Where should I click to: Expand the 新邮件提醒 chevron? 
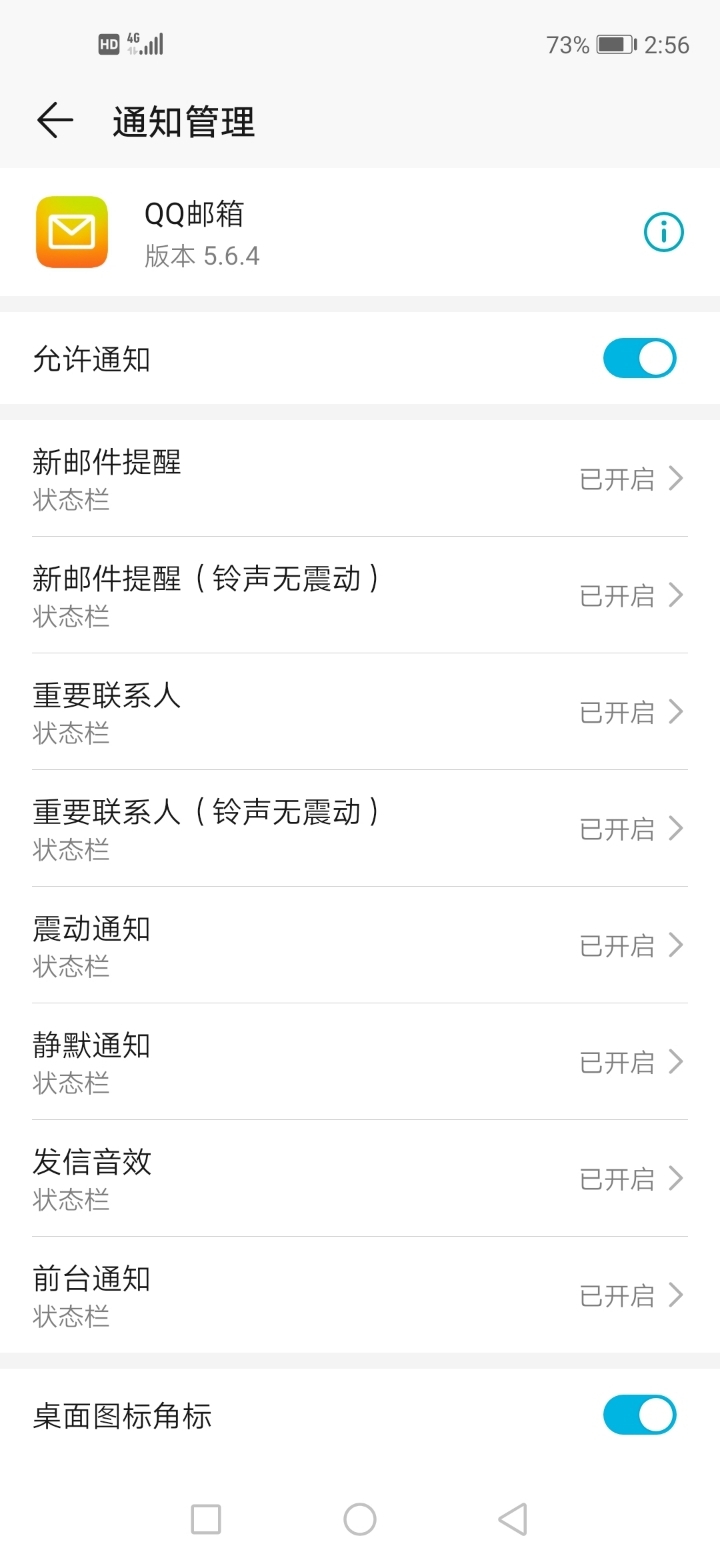tap(676, 478)
